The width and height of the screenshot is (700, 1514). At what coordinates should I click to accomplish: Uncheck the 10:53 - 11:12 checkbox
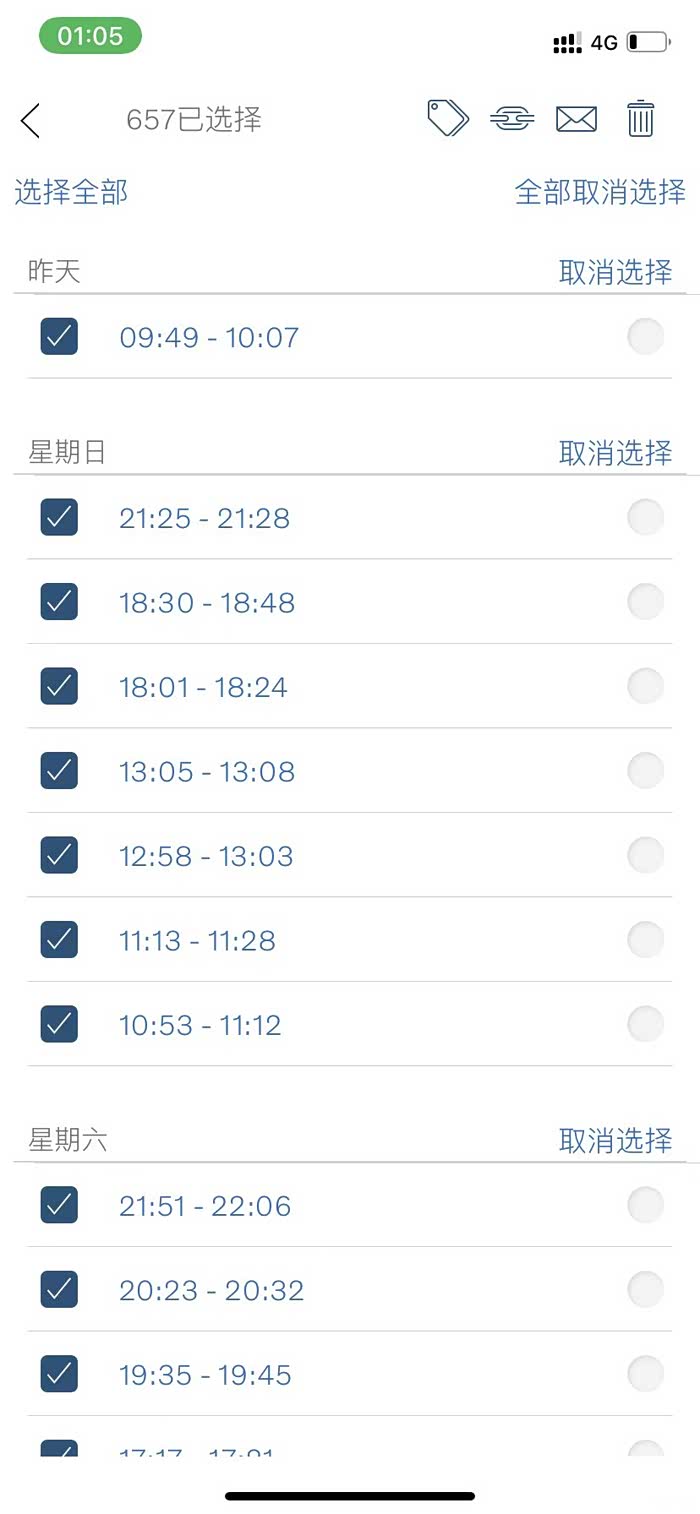coord(59,1025)
